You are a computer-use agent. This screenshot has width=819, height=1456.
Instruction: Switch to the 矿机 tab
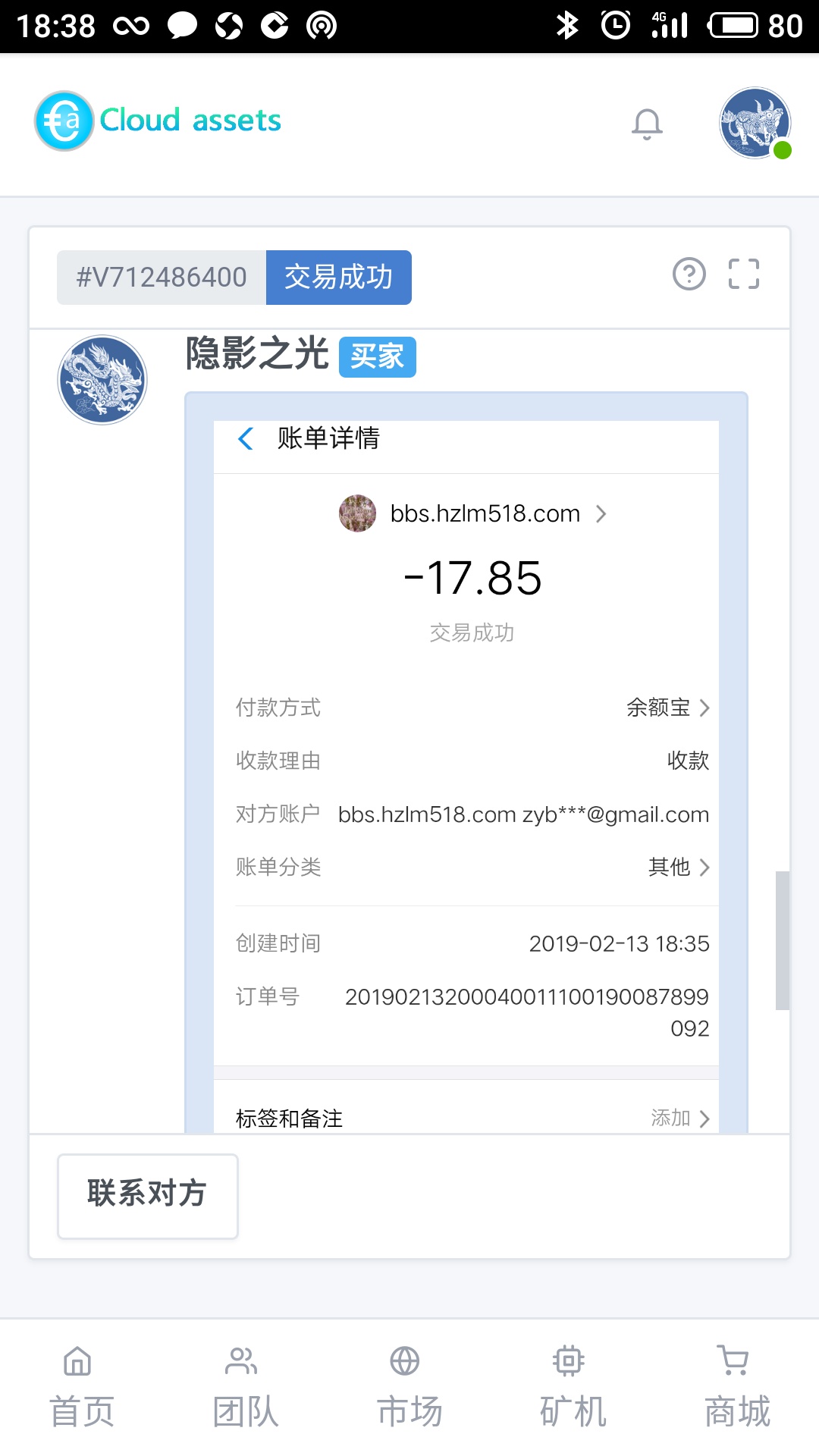pyautogui.click(x=572, y=1386)
